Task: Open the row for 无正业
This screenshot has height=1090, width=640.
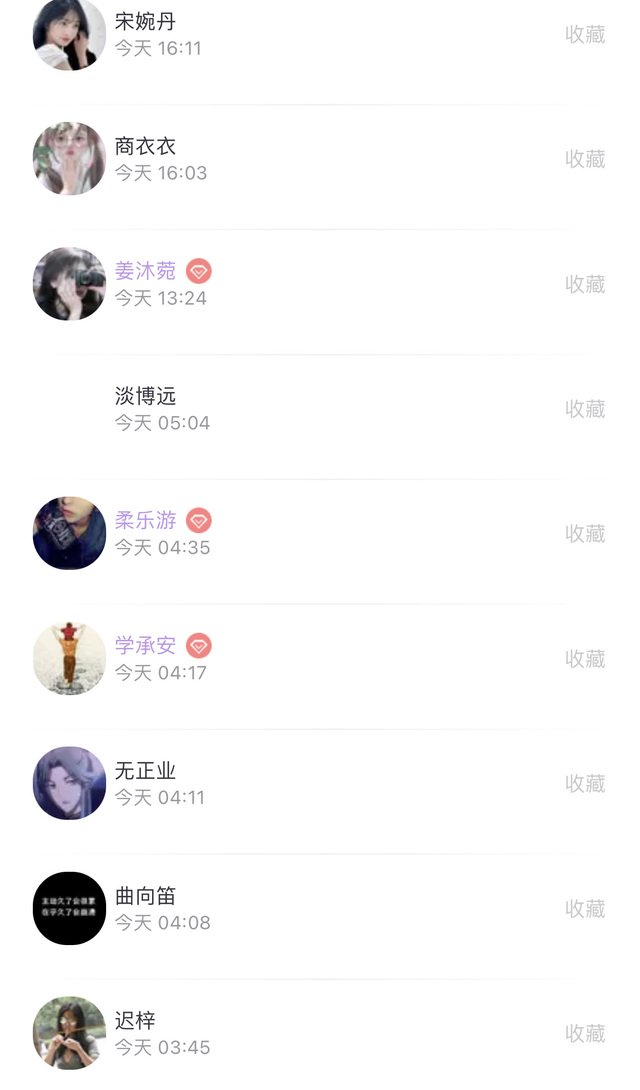Action: coord(300,784)
